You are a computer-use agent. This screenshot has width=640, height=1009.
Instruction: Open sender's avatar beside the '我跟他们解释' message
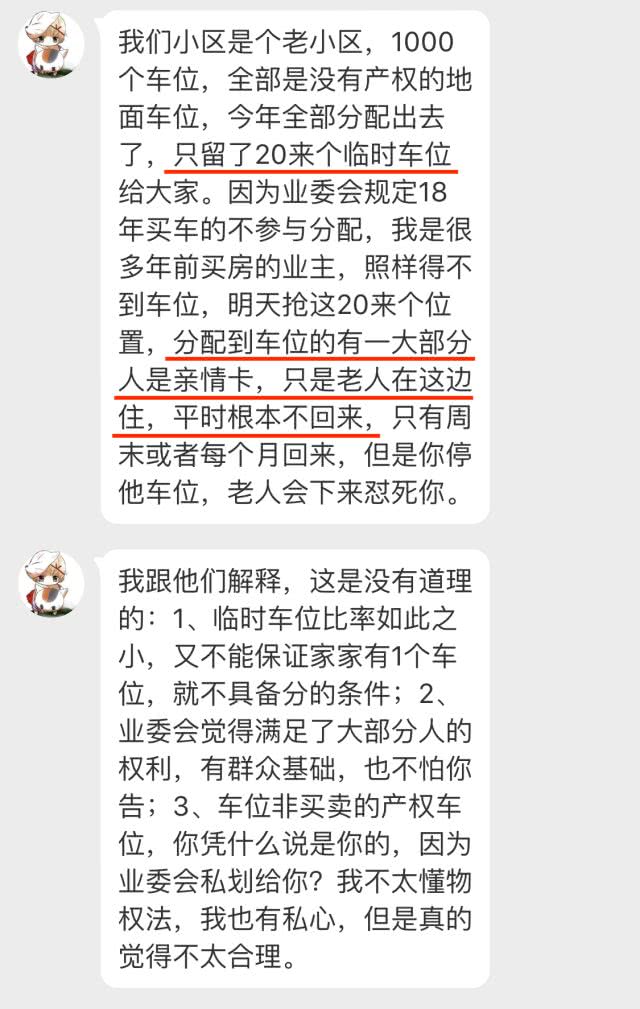tap(51, 584)
